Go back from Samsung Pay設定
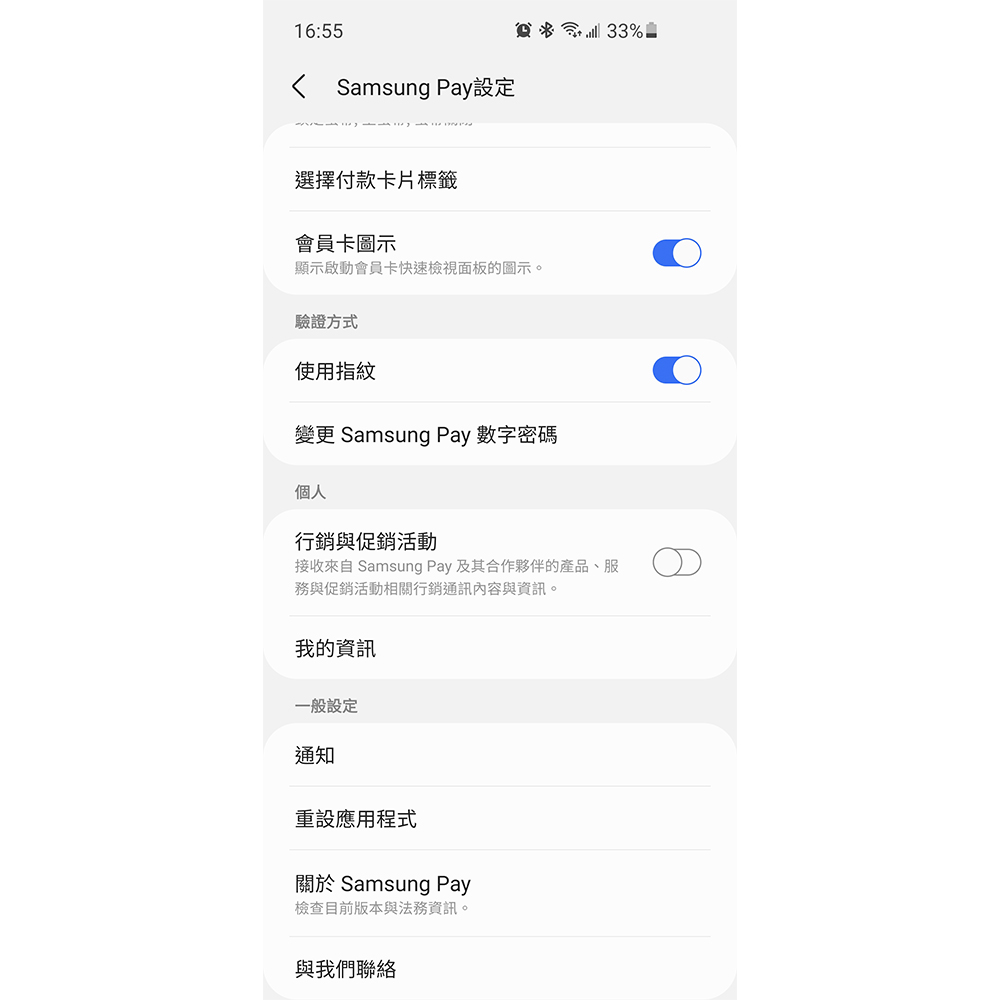This screenshot has width=1000, height=1000. coord(299,87)
